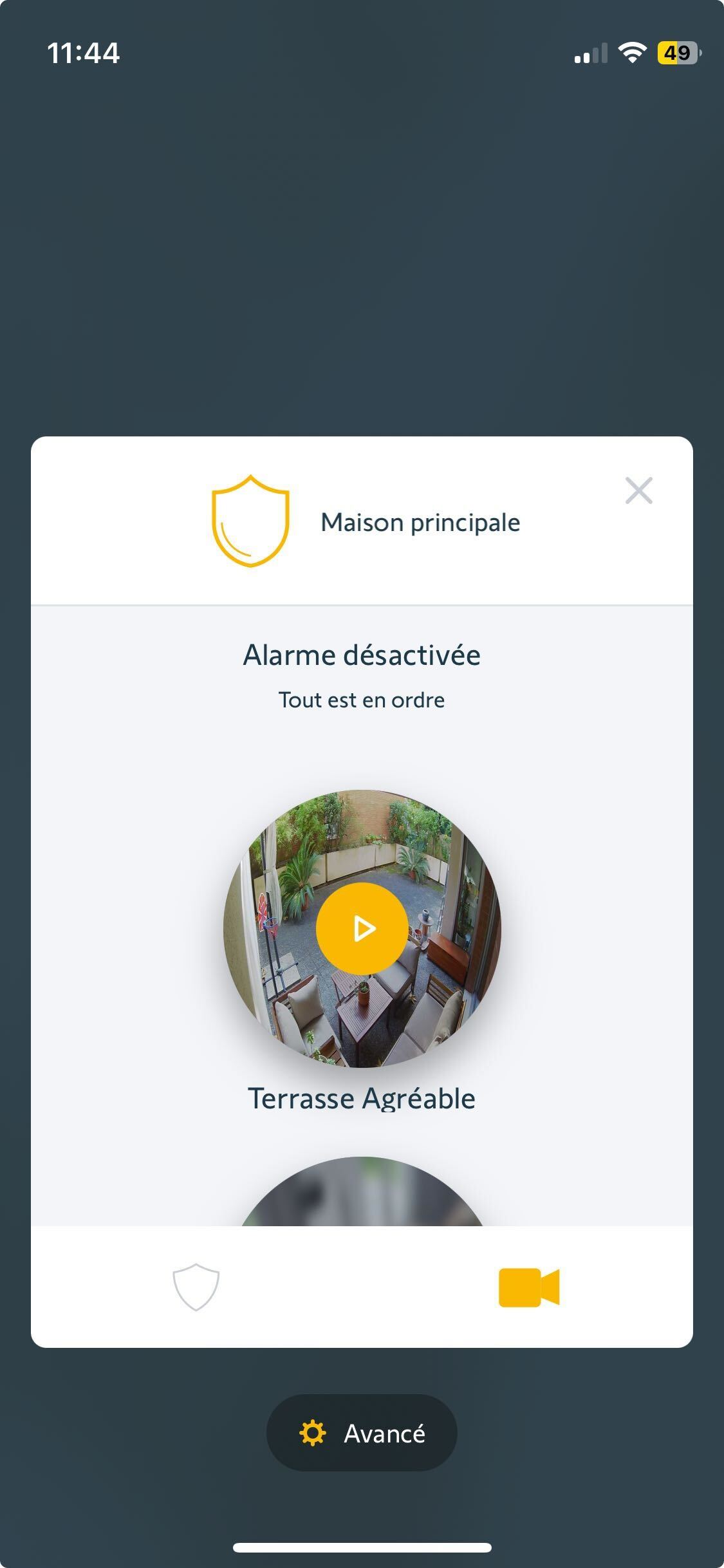Select the camera video tab

(x=528, y=1287)
